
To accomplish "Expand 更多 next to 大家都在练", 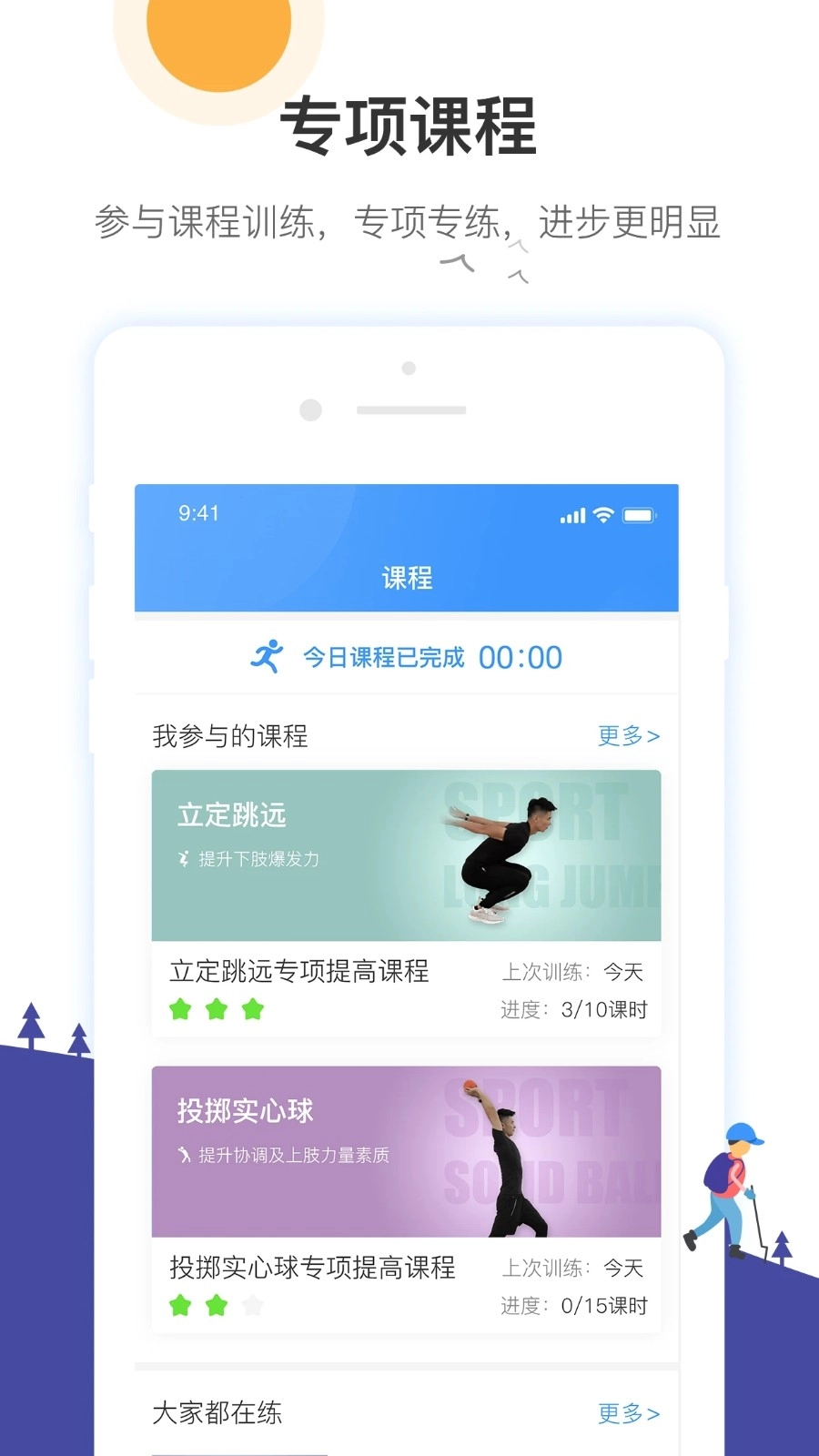I will (629, 1413).
